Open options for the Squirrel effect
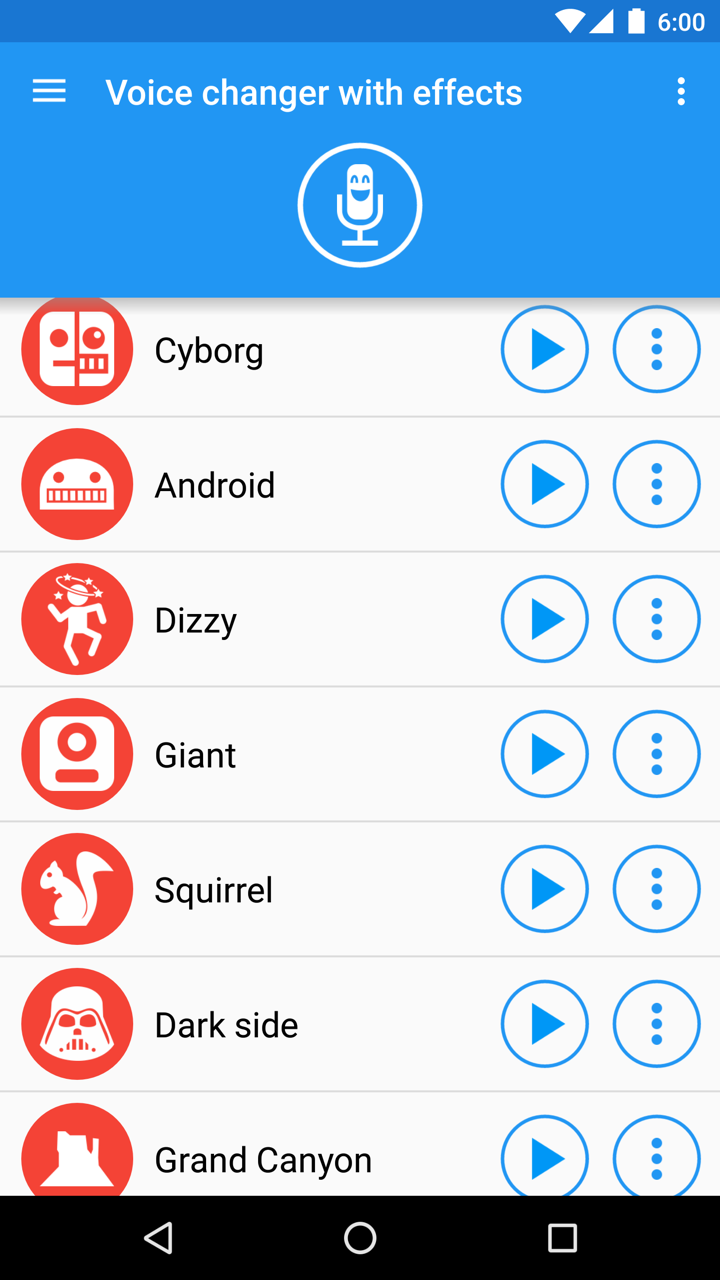Image resolution: width=720 pixels, height=1280 pixels. point(657,889)
